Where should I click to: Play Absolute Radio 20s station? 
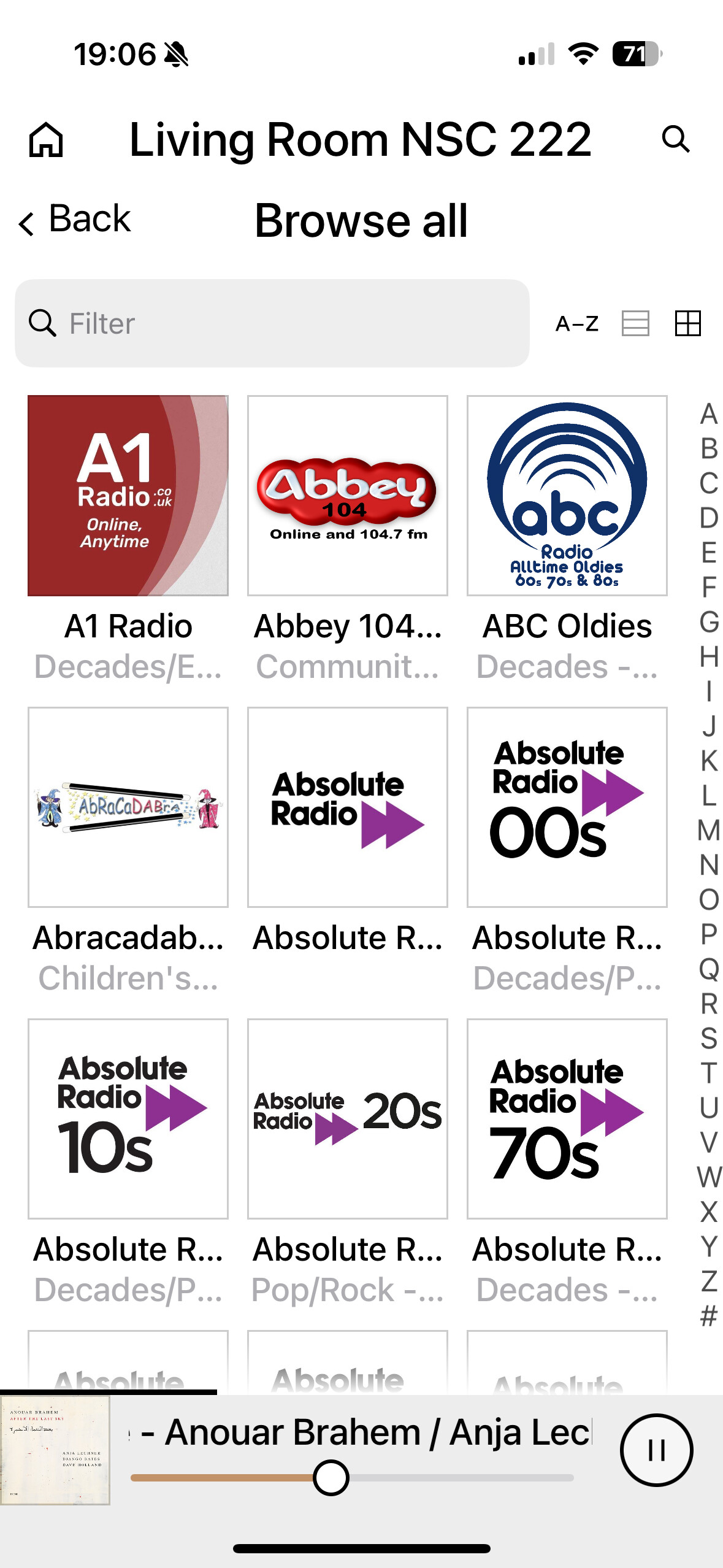click(348, 1119)
